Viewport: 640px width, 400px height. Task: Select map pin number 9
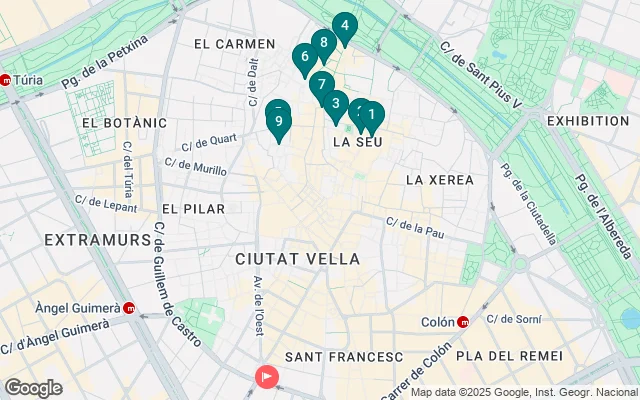pyautogui.click(x=278, y=123)
